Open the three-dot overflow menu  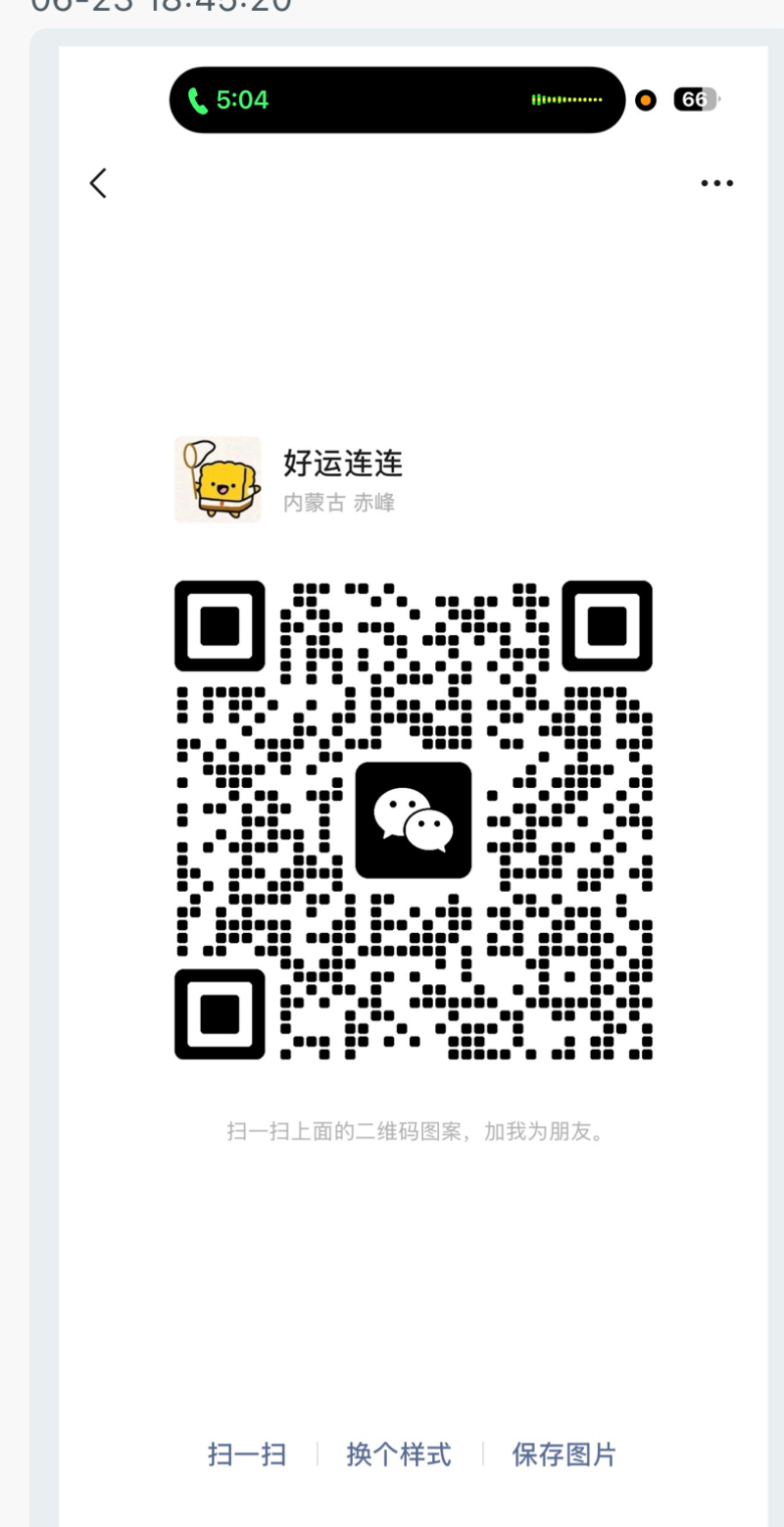coord(717,183)
